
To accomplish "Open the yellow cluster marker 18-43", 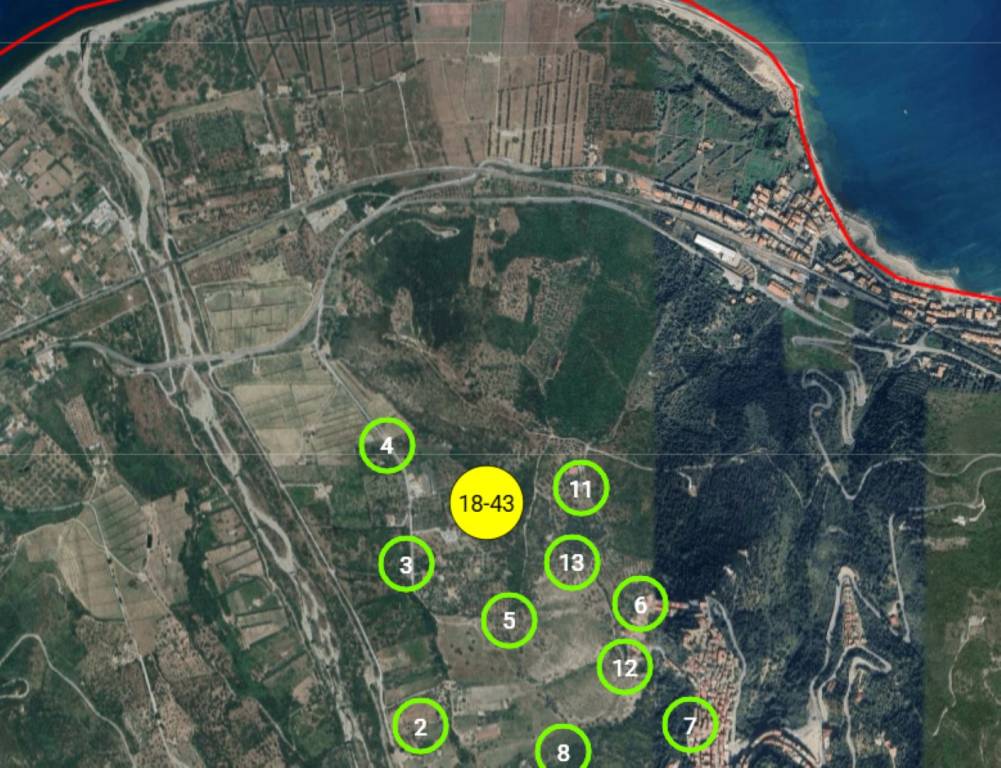I will coord(487,503).
